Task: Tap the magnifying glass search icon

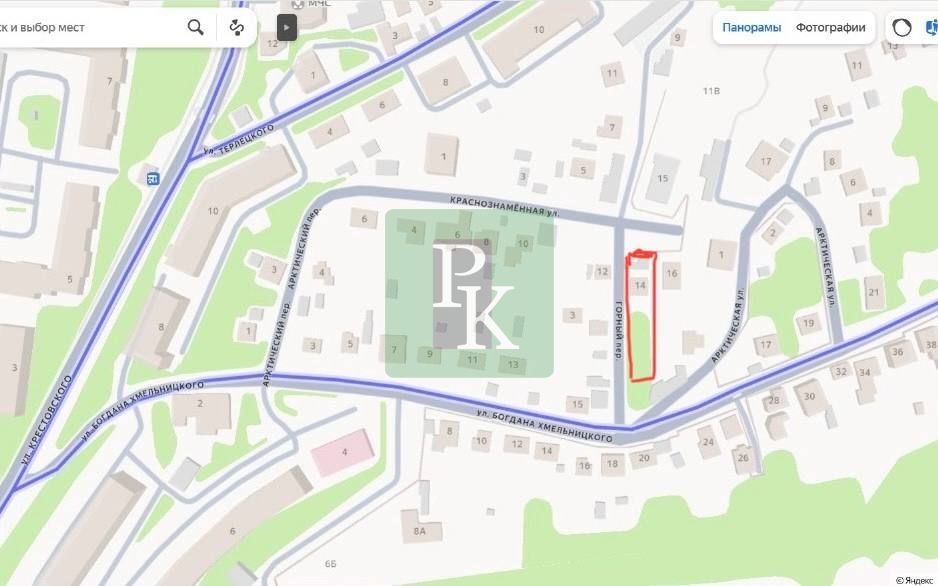Action: [196, 27]
